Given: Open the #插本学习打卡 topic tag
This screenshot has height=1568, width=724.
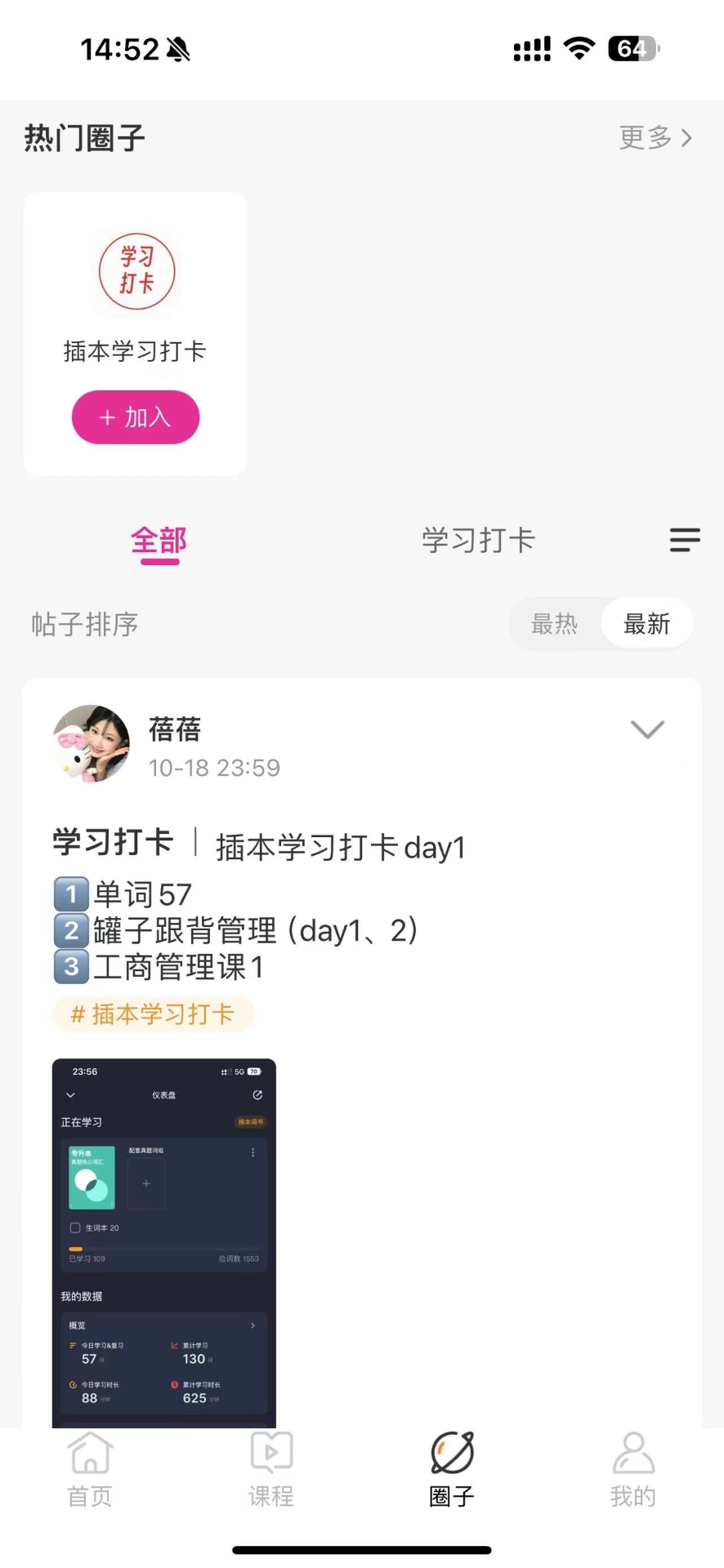Looking at the screenshot, I should pos(154,1014).
